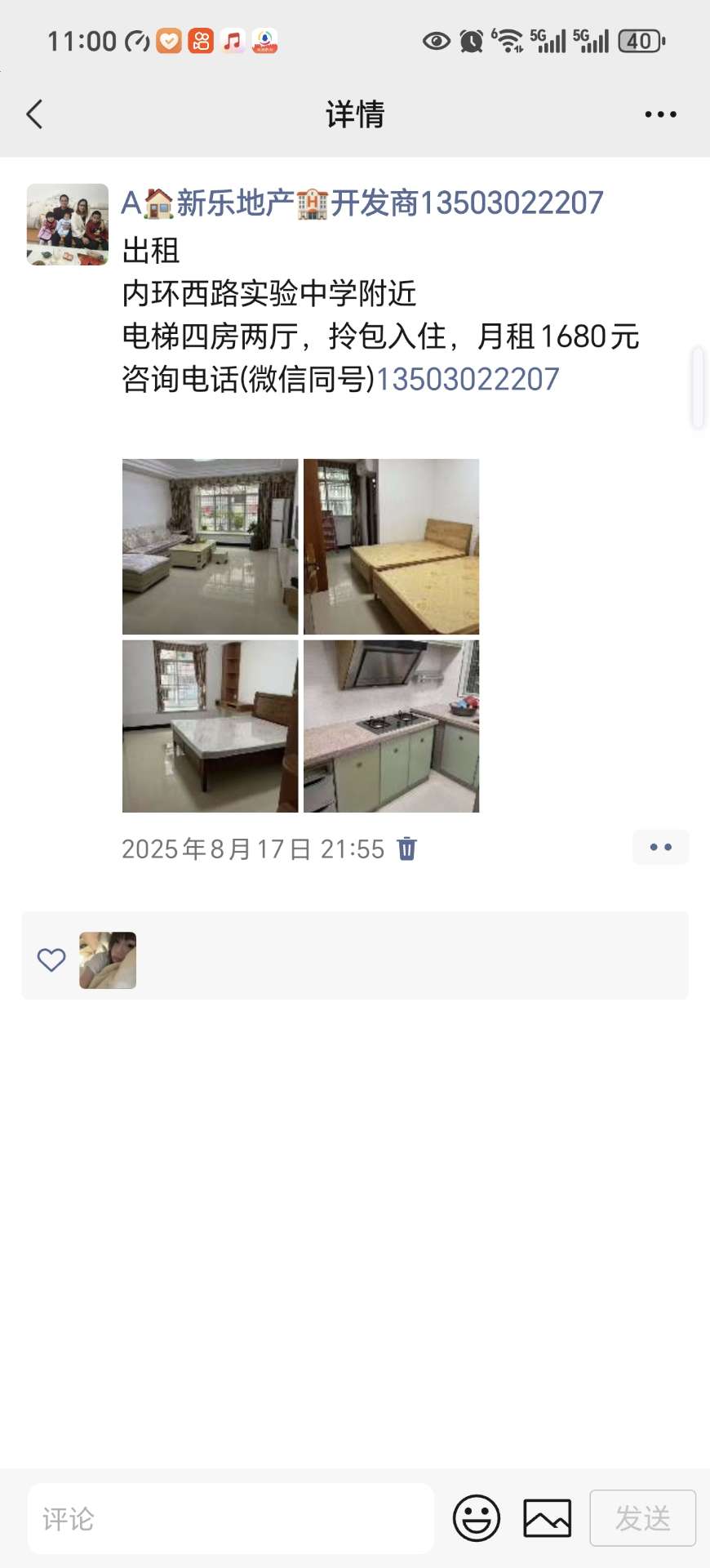Open the emoji picker

(x=477, y=1519)
